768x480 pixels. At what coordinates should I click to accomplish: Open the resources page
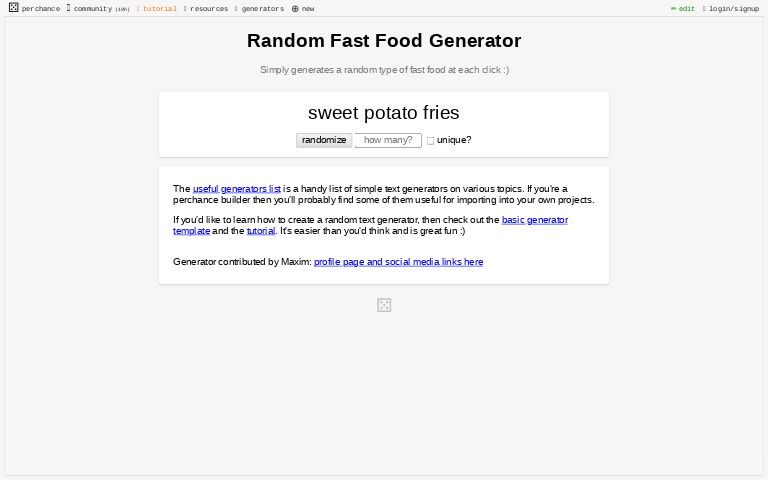(x=208, y=8)
